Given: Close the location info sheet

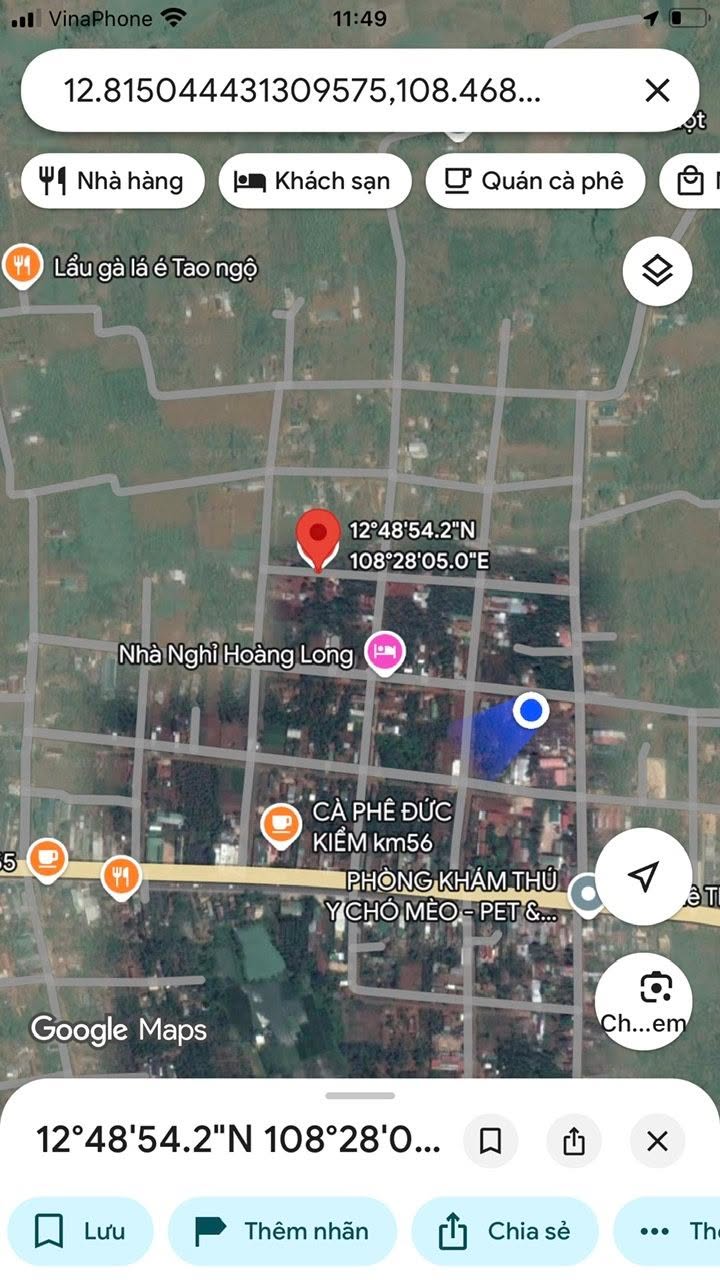Looking at the screenshot, I should (x=657, y=1141).
